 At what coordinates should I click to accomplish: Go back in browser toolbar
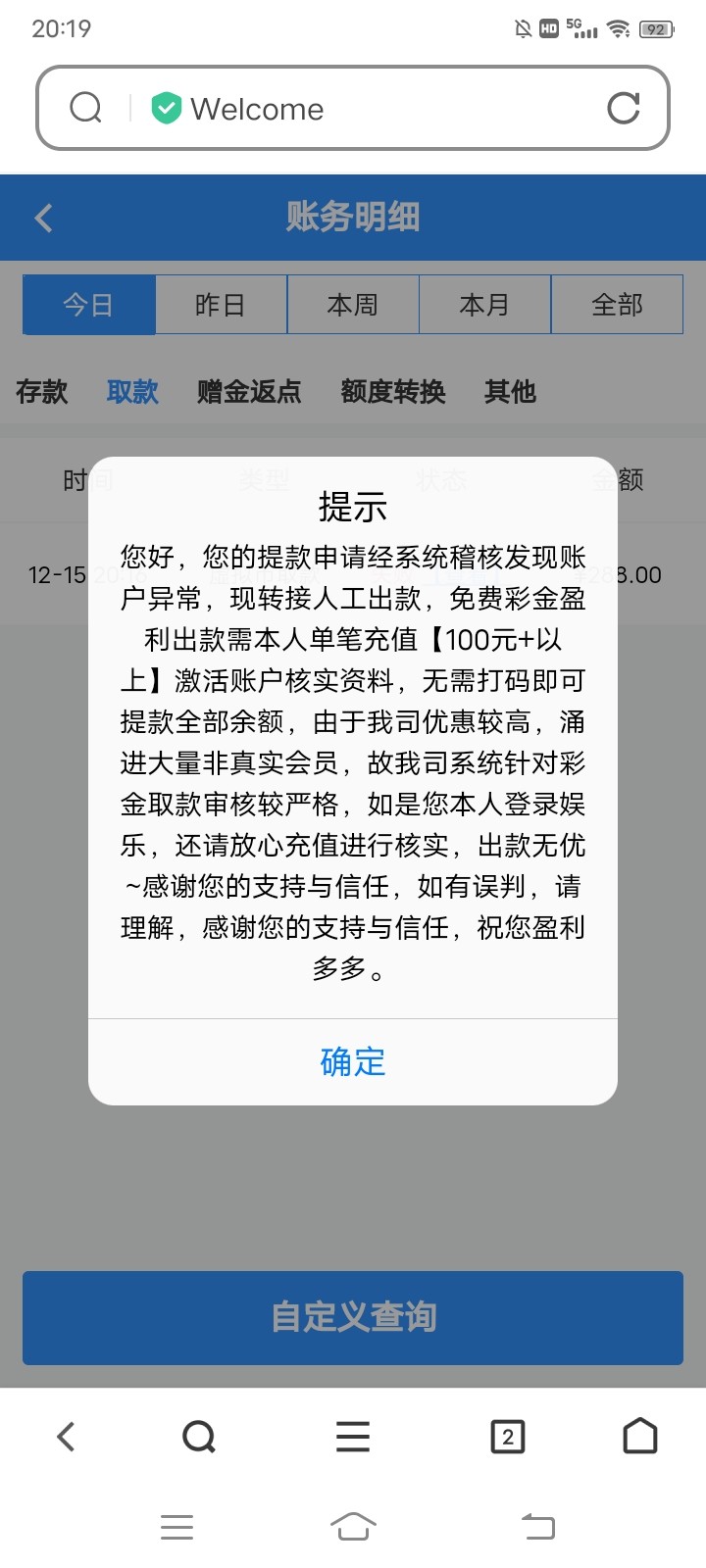[x=66, y=1437]
